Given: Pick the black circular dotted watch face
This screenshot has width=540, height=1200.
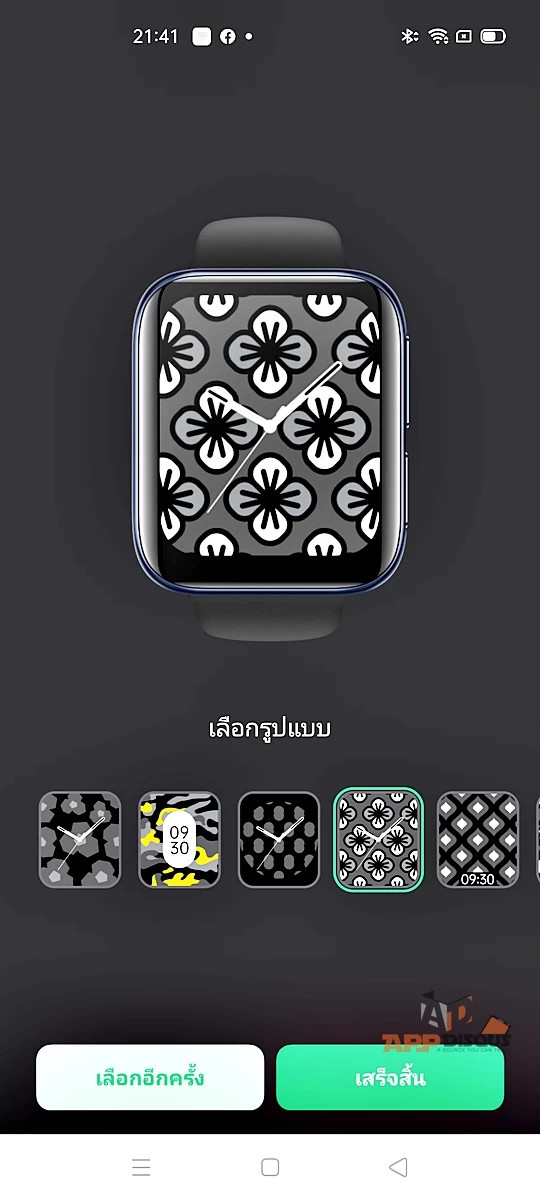Looking at the screenshot, I should pos(279,839).
